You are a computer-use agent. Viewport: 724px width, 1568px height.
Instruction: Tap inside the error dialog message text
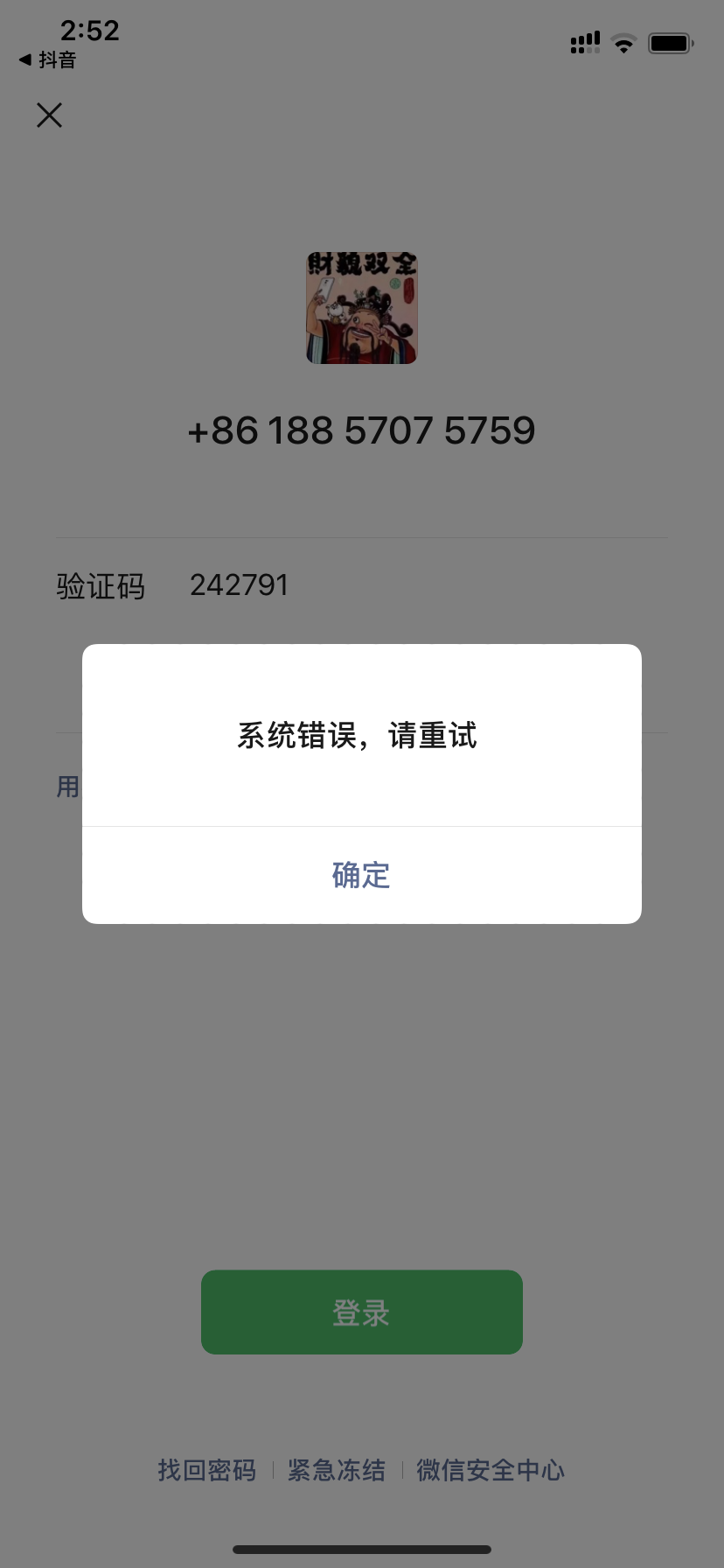[x=359, y=736]
